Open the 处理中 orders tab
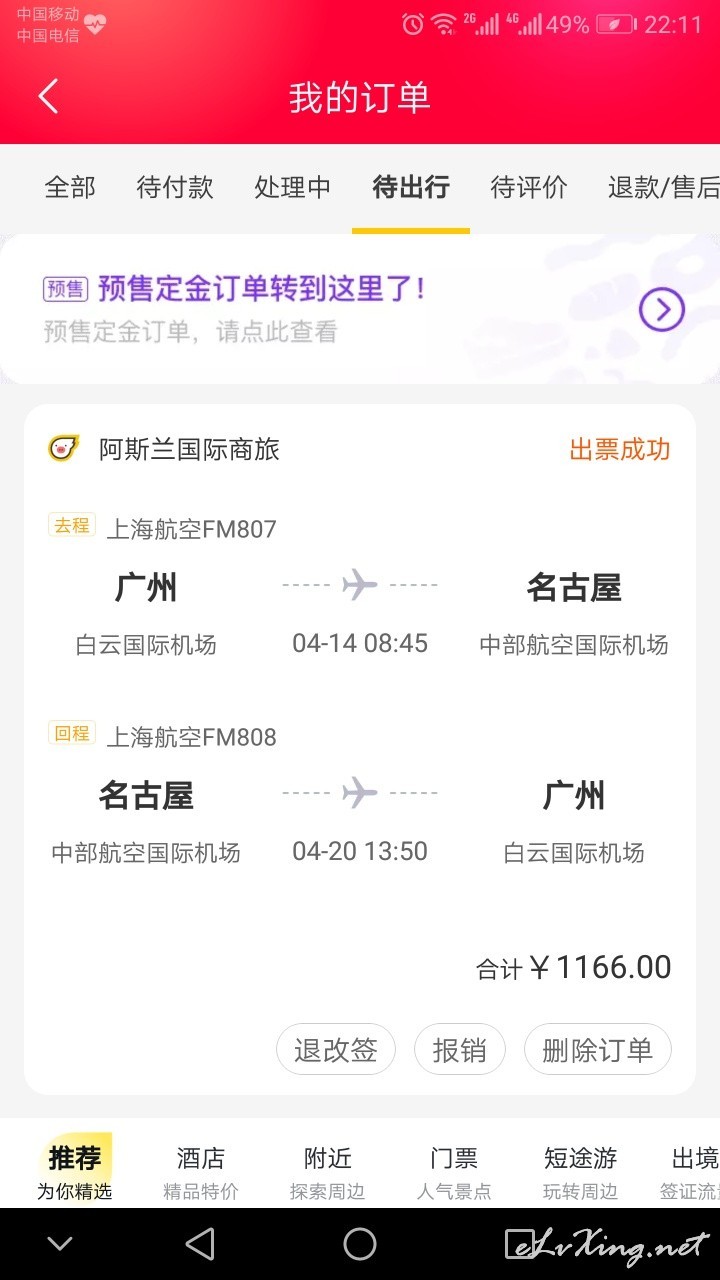This screenshot has height=1280, width=720. click(292, 187)
